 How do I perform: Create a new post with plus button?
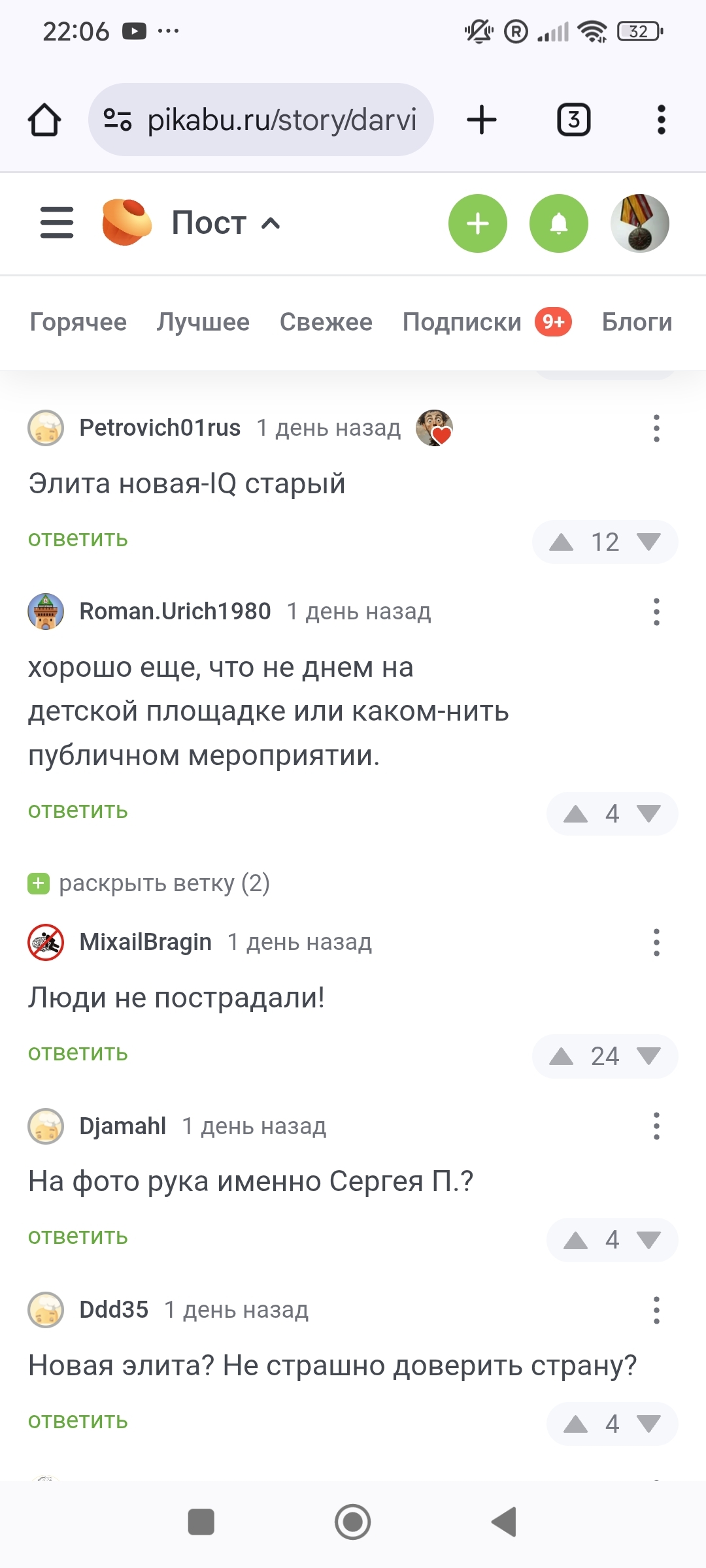point(478,223)
